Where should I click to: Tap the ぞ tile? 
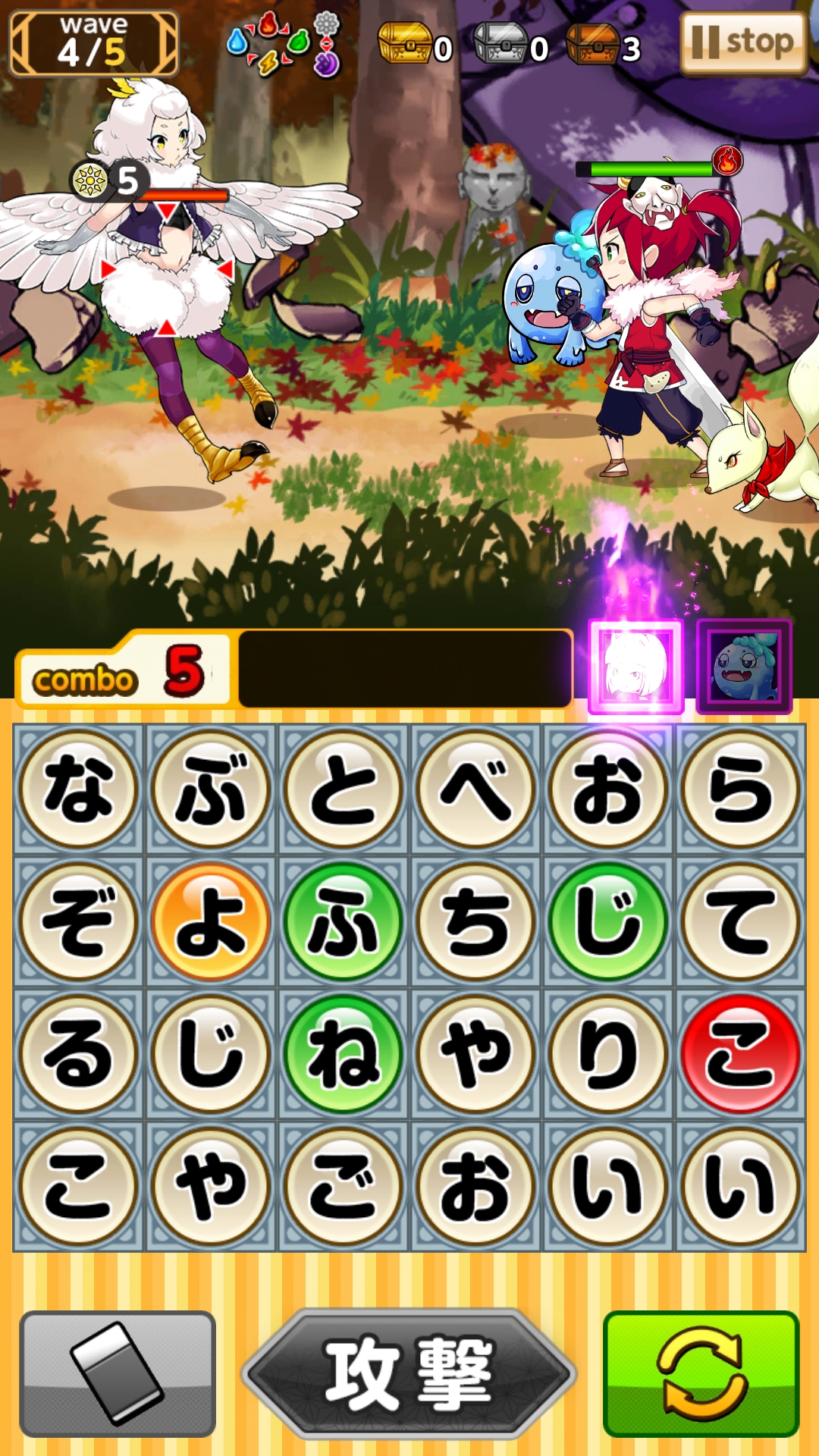(78, 921)
